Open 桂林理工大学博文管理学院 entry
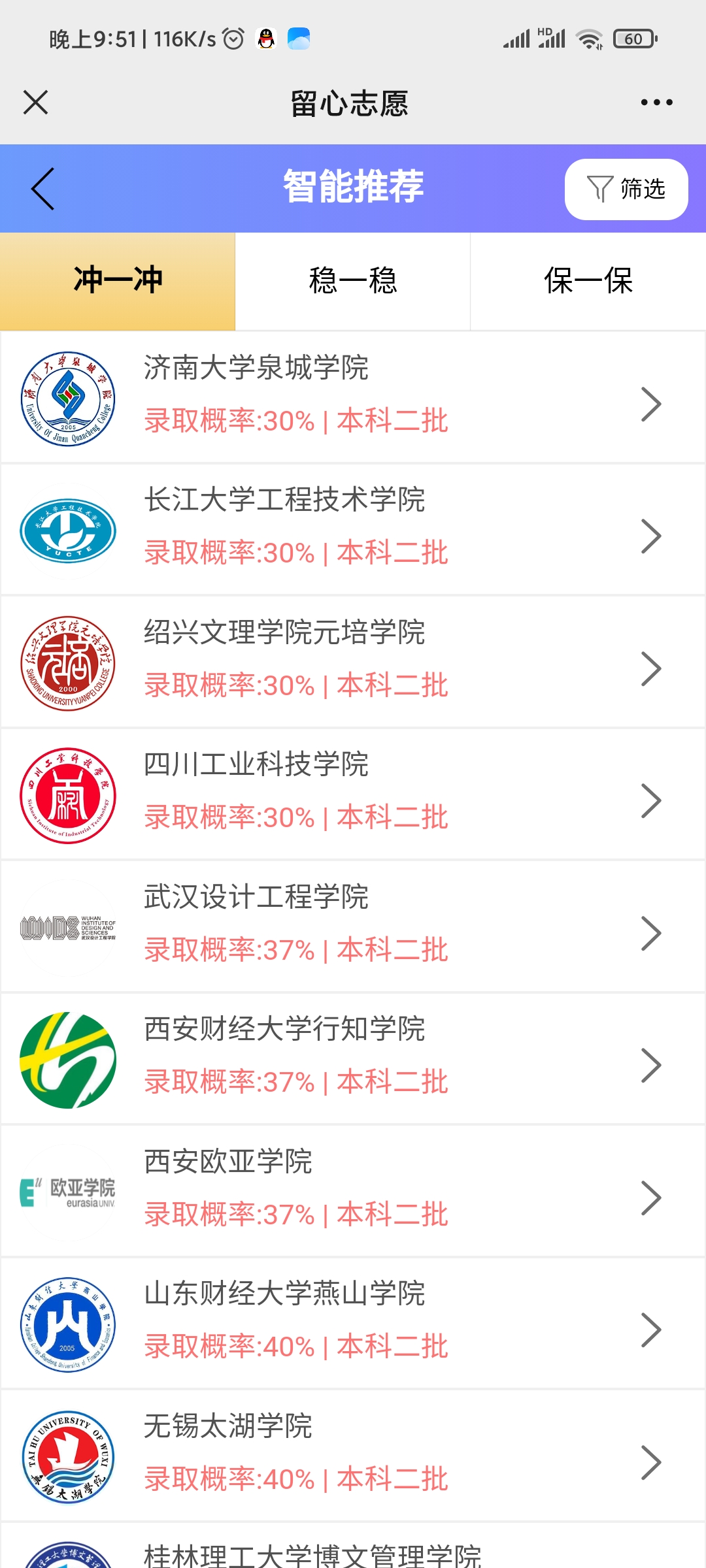This screenshot has width=706, height=1568. [x=353, y=1552]
